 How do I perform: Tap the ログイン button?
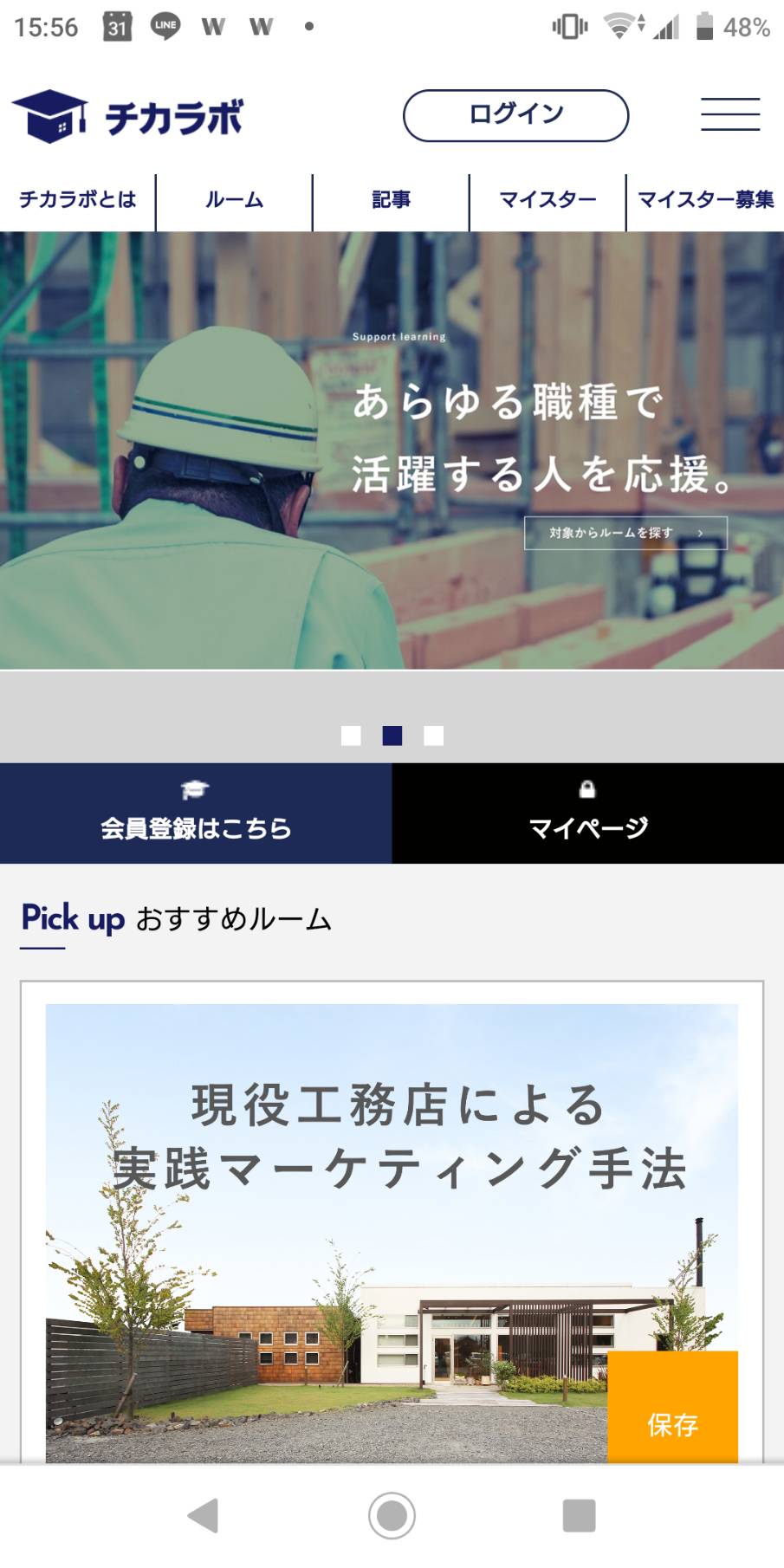pyautogui.click(x=515, y=115)
